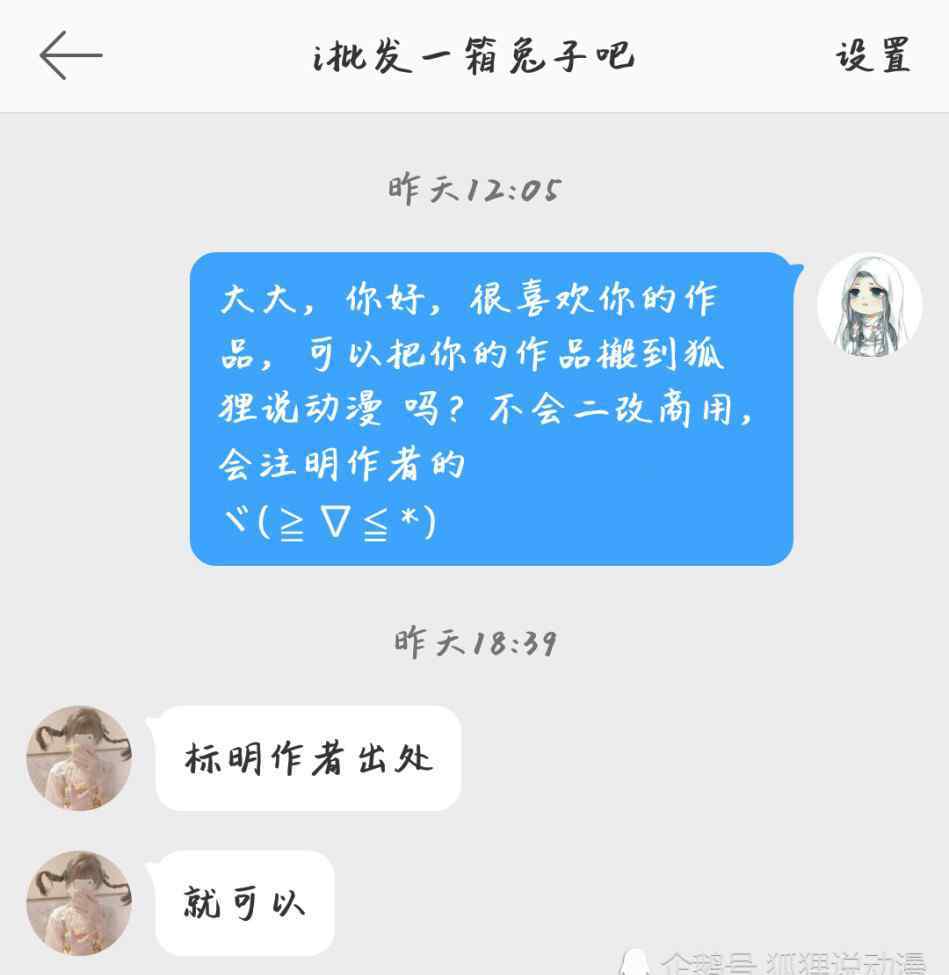
Task: Tap sender's avatar beside 就可以
Action: pyautogui.click(x=79, y=903)
